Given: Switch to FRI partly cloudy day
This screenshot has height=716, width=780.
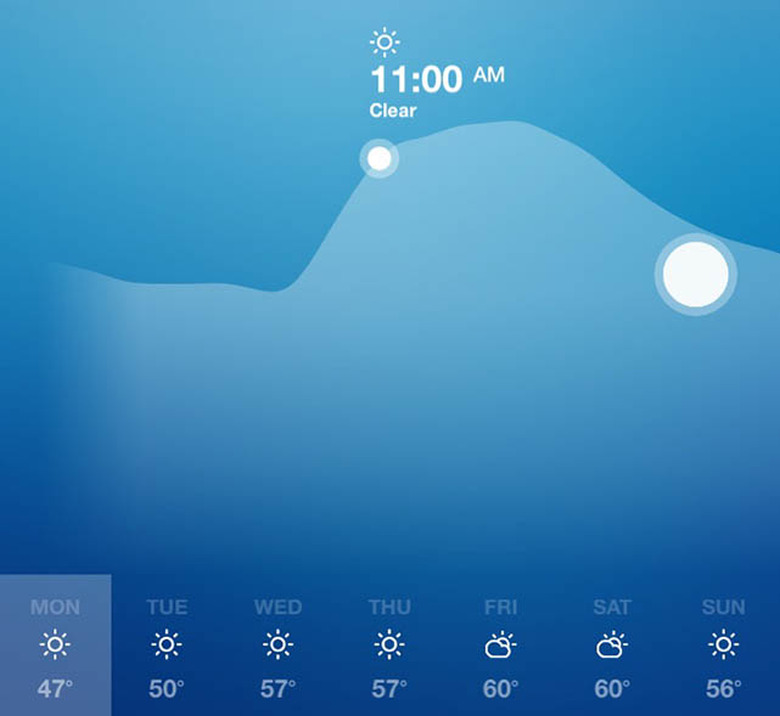Looking at the screenshot, I should point(501,646).
